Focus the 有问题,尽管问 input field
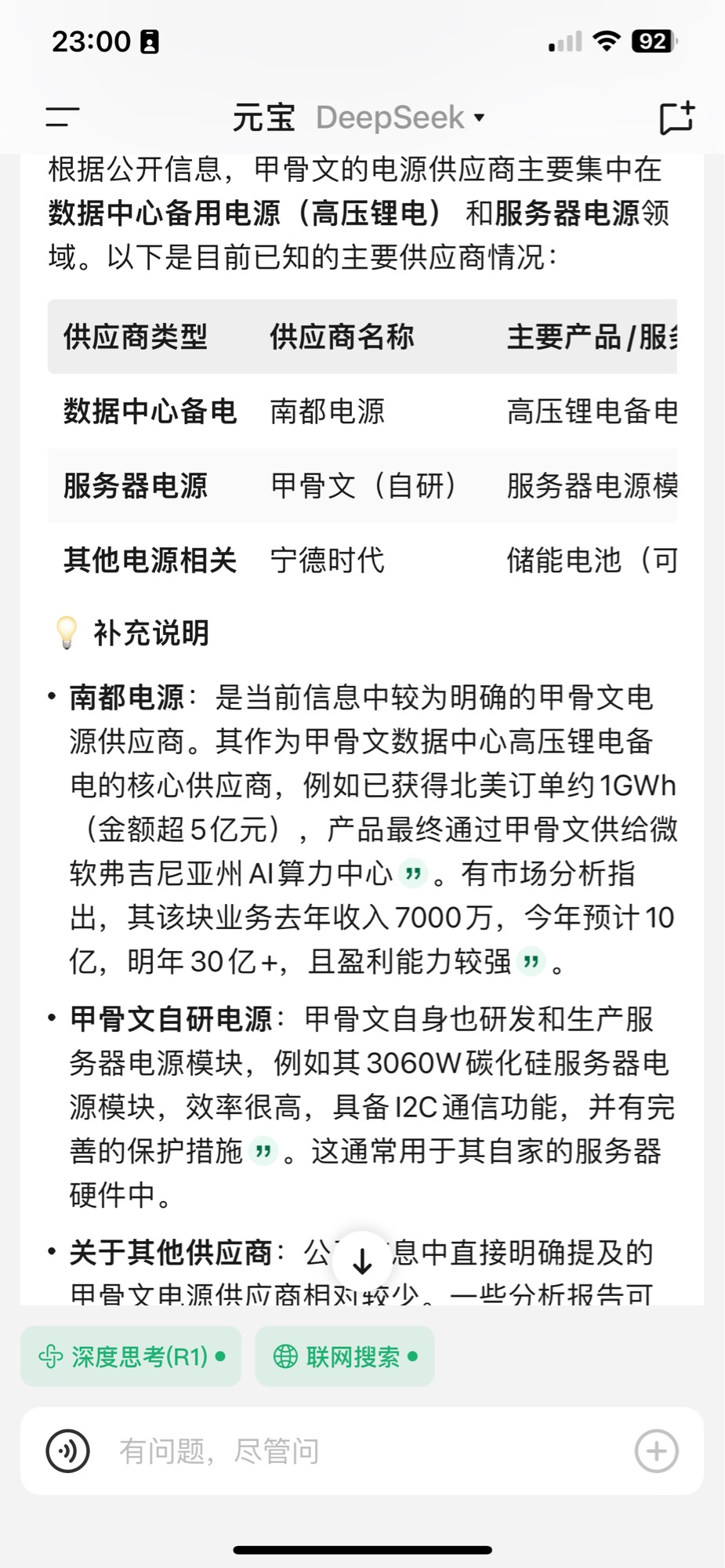Screen dimensions: 725x1568 [353, 1451]
